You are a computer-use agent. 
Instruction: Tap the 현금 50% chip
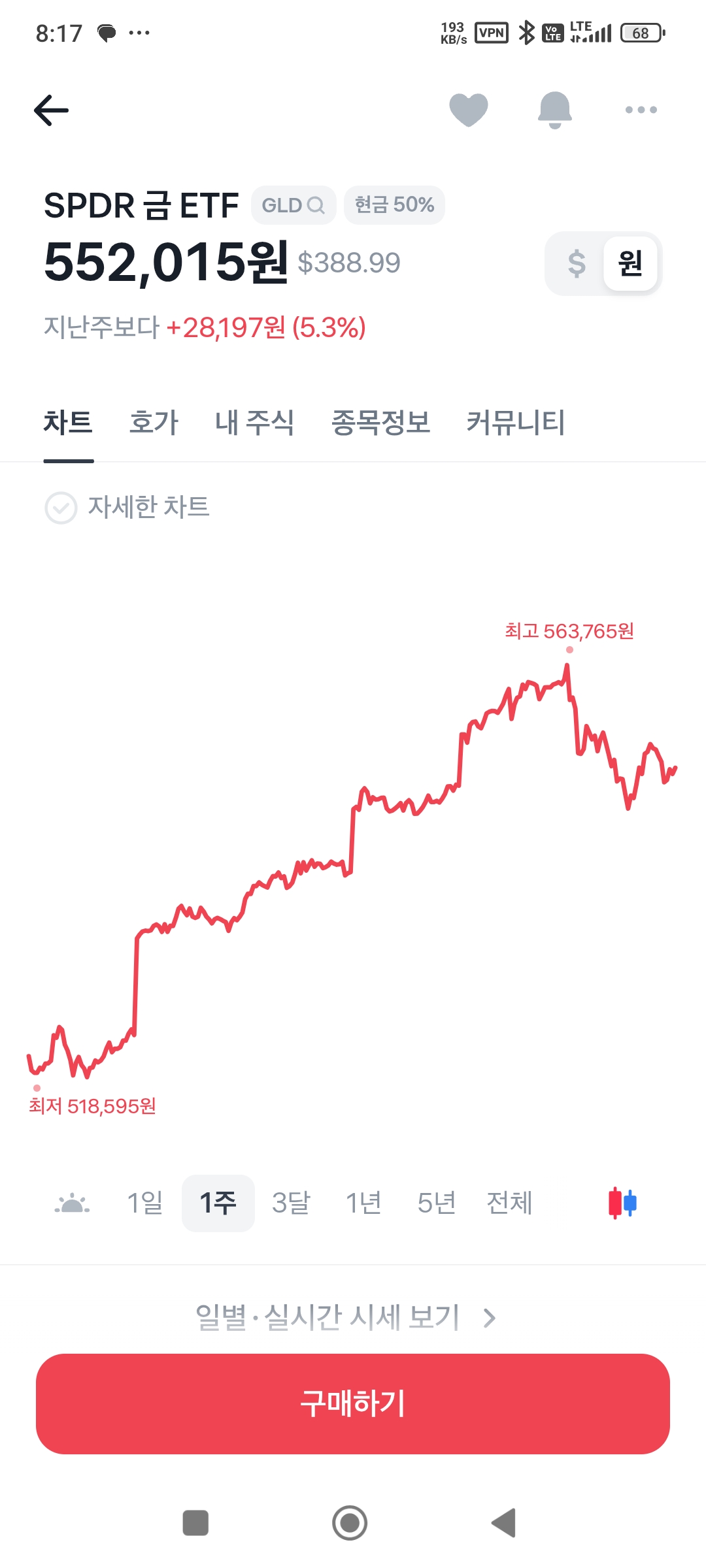pyautogui.click(x=394, y=205)
